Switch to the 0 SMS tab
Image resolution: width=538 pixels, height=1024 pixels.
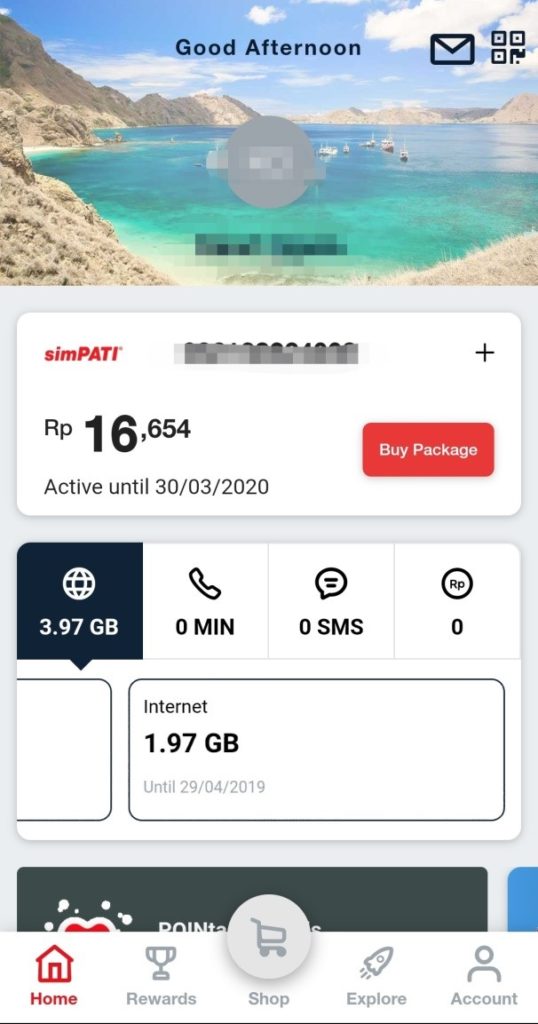pyautogui.click(x=331, y=600)
